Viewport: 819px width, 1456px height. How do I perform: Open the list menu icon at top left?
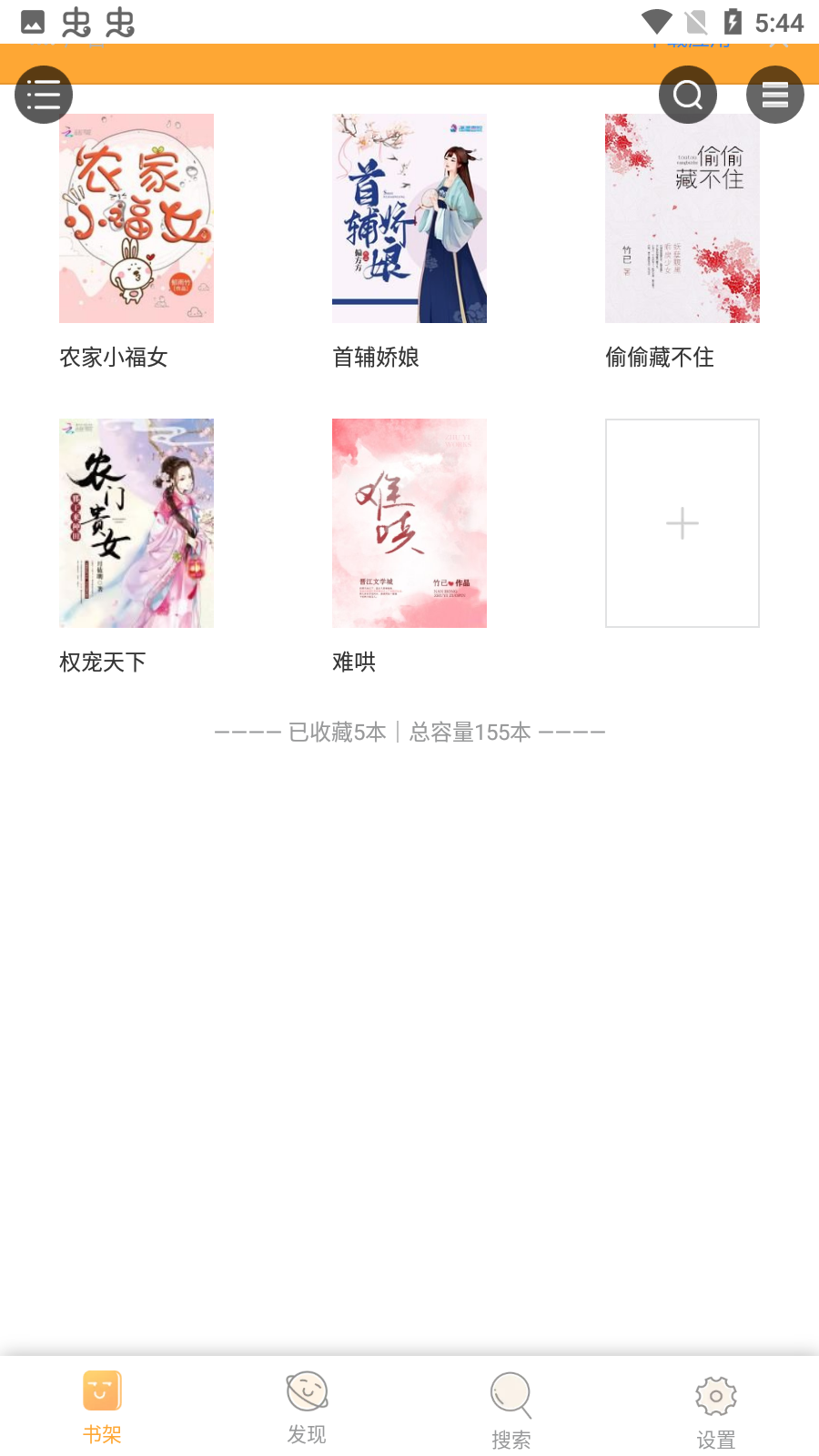(44, 95)
